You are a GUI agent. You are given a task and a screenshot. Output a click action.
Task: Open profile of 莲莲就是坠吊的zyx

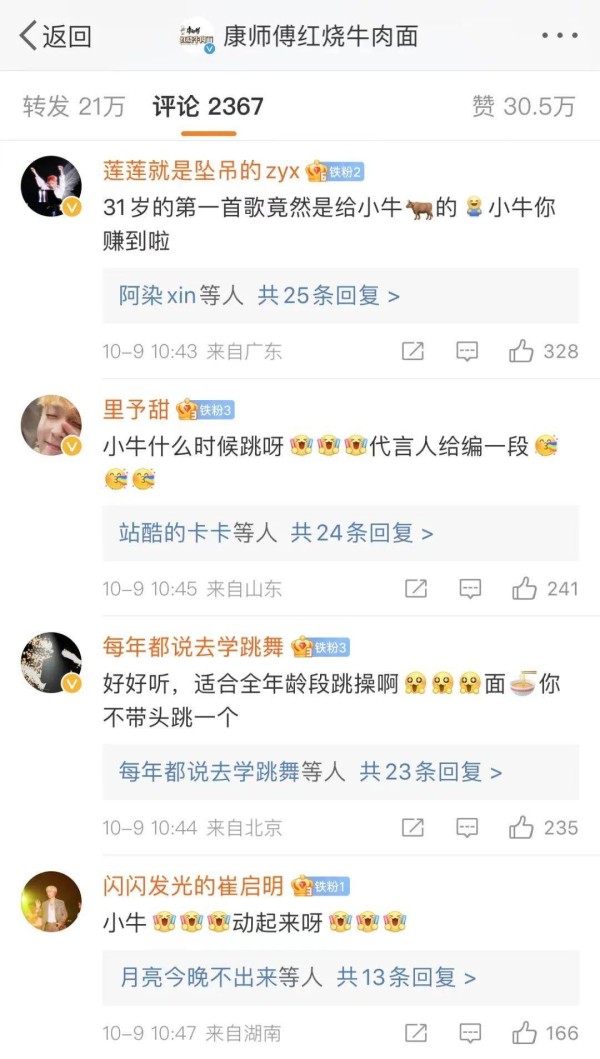pyautogui.click(x=201, y=171)
